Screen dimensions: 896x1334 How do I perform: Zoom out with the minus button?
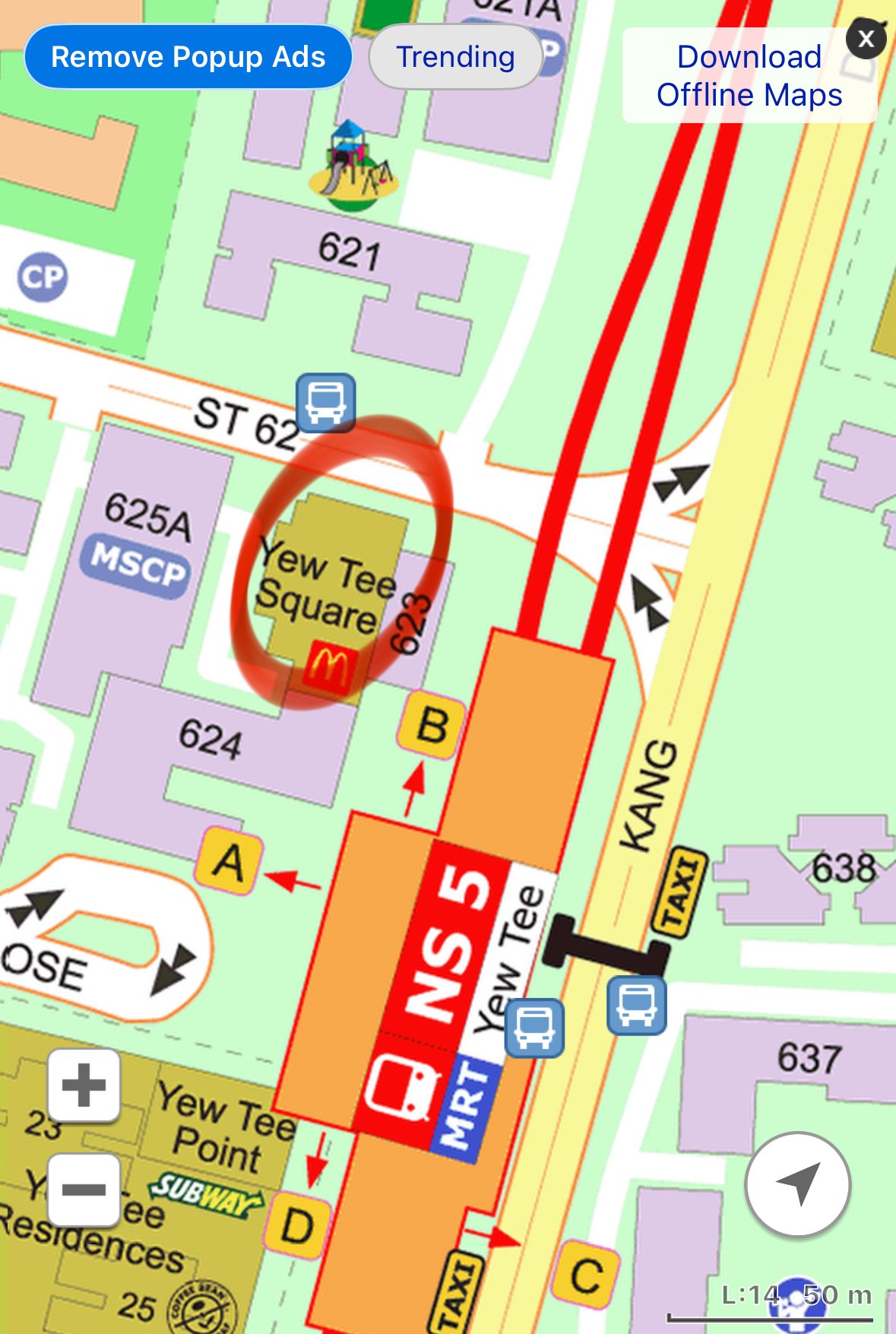(84, 1190)
